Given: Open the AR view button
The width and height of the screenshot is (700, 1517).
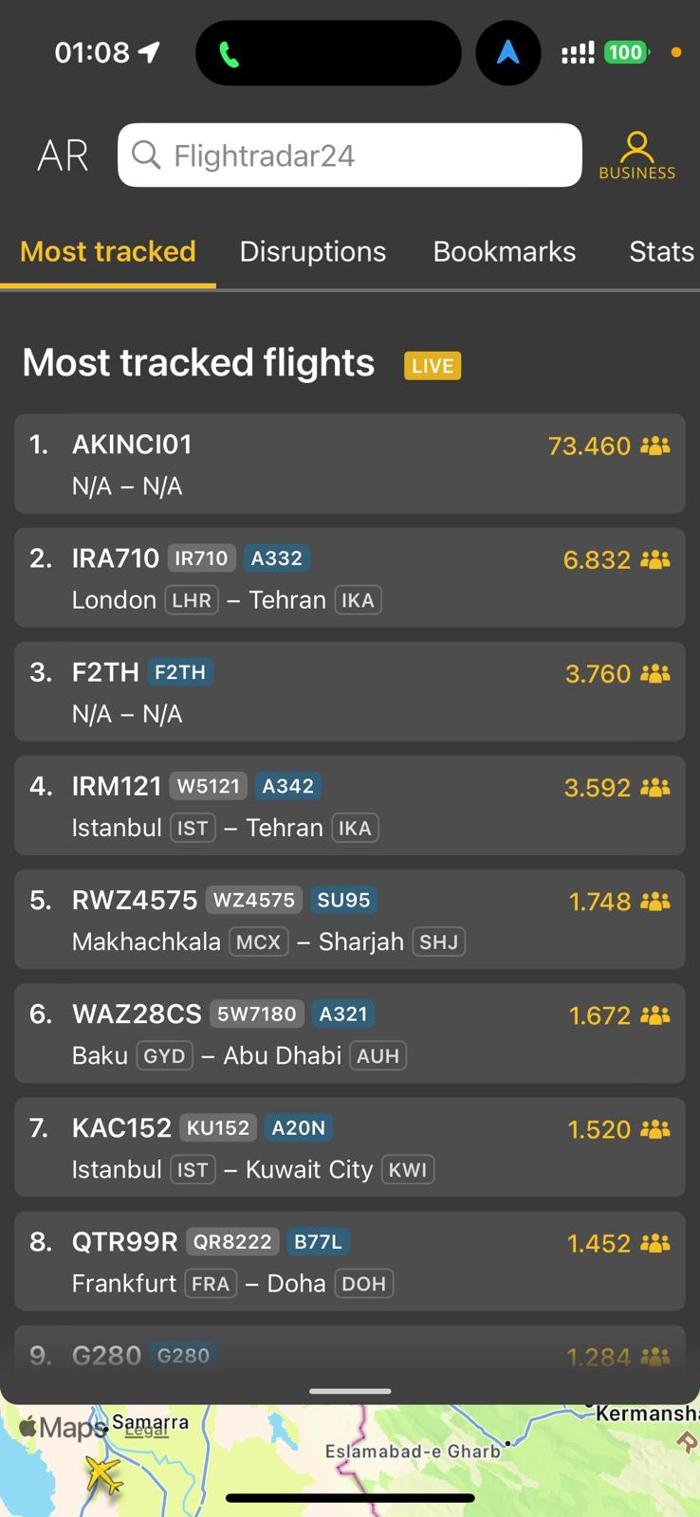Looking at the screenshot, I should [x=63, y=156].
